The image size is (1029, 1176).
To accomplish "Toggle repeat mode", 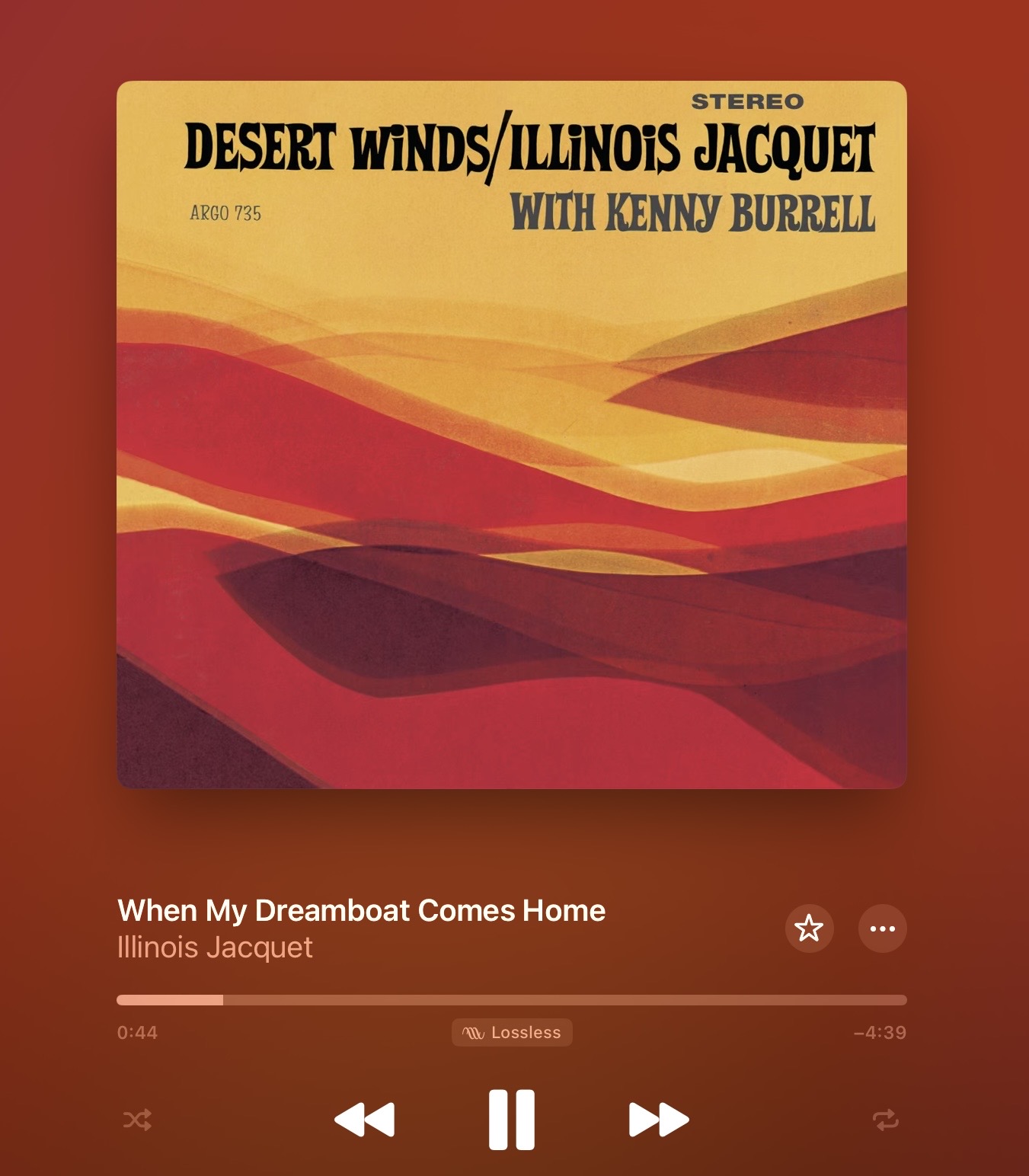I will pos(885,1120).
